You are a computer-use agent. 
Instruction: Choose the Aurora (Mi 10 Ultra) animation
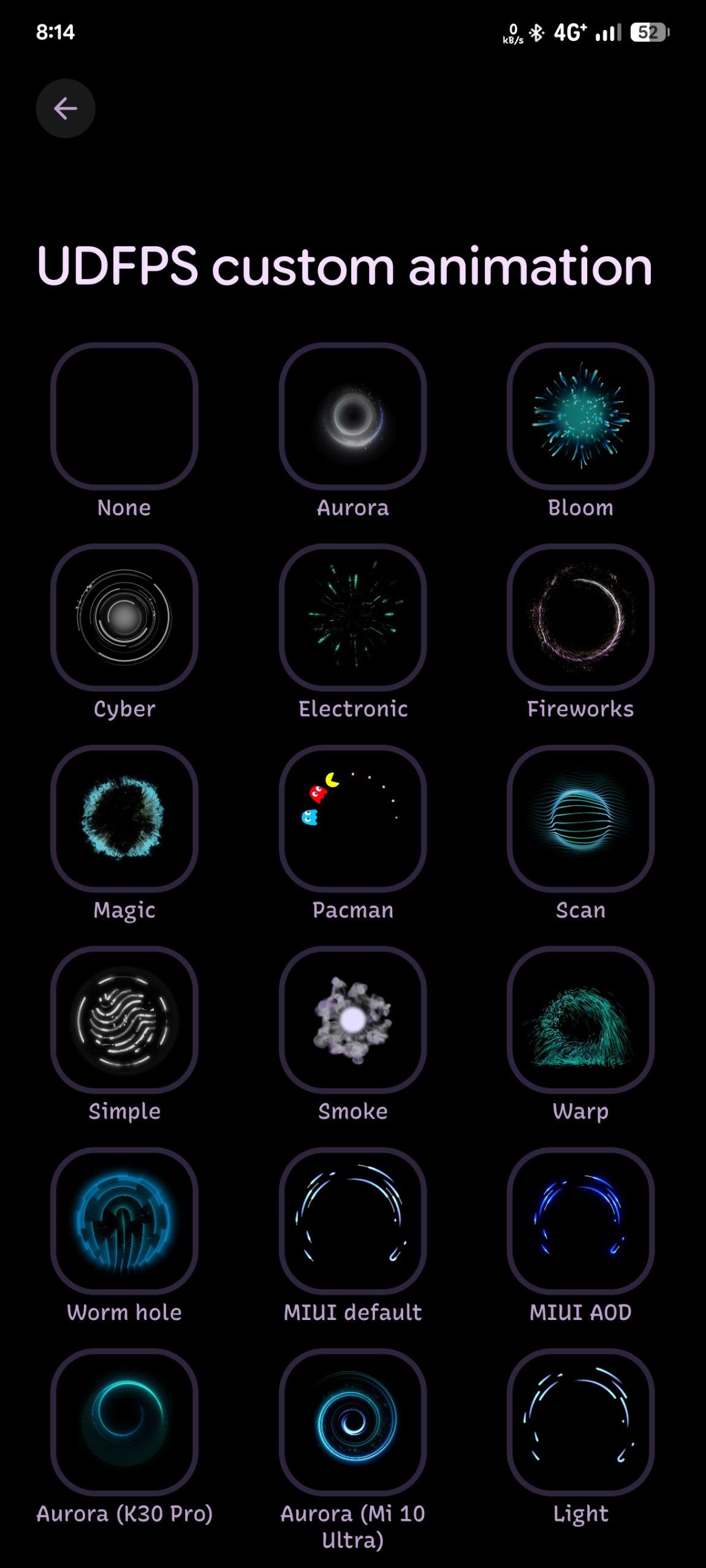coord(352,1422)
